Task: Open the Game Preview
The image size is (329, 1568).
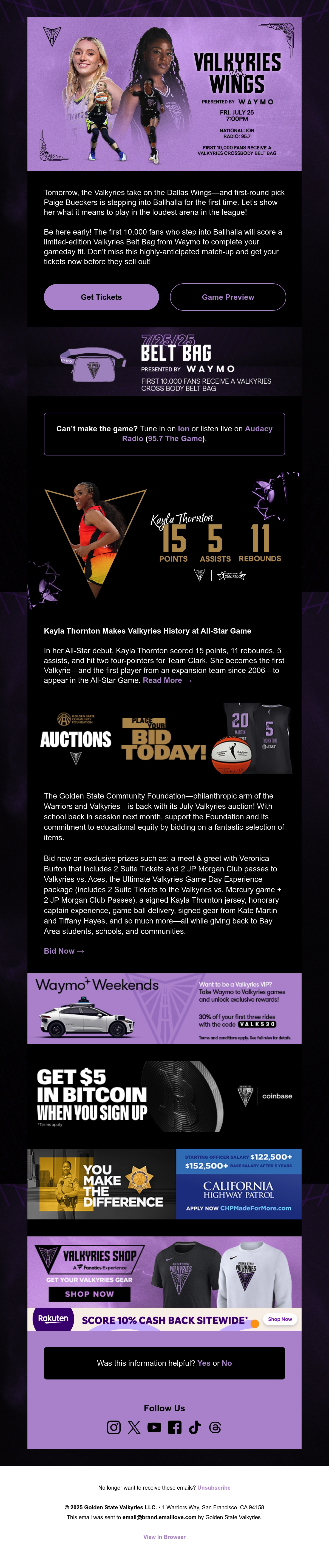Action: coord(228,297)
